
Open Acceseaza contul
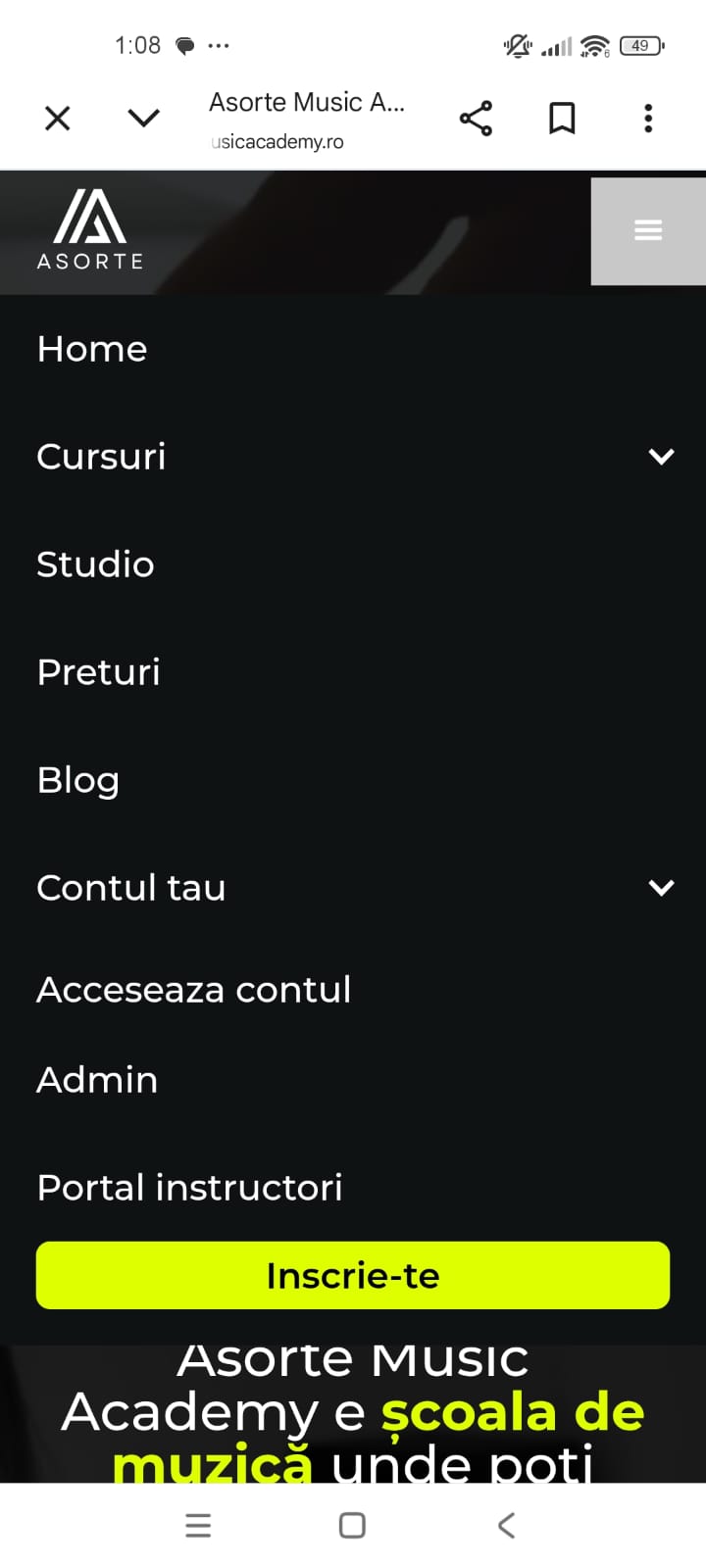(194, 990)
